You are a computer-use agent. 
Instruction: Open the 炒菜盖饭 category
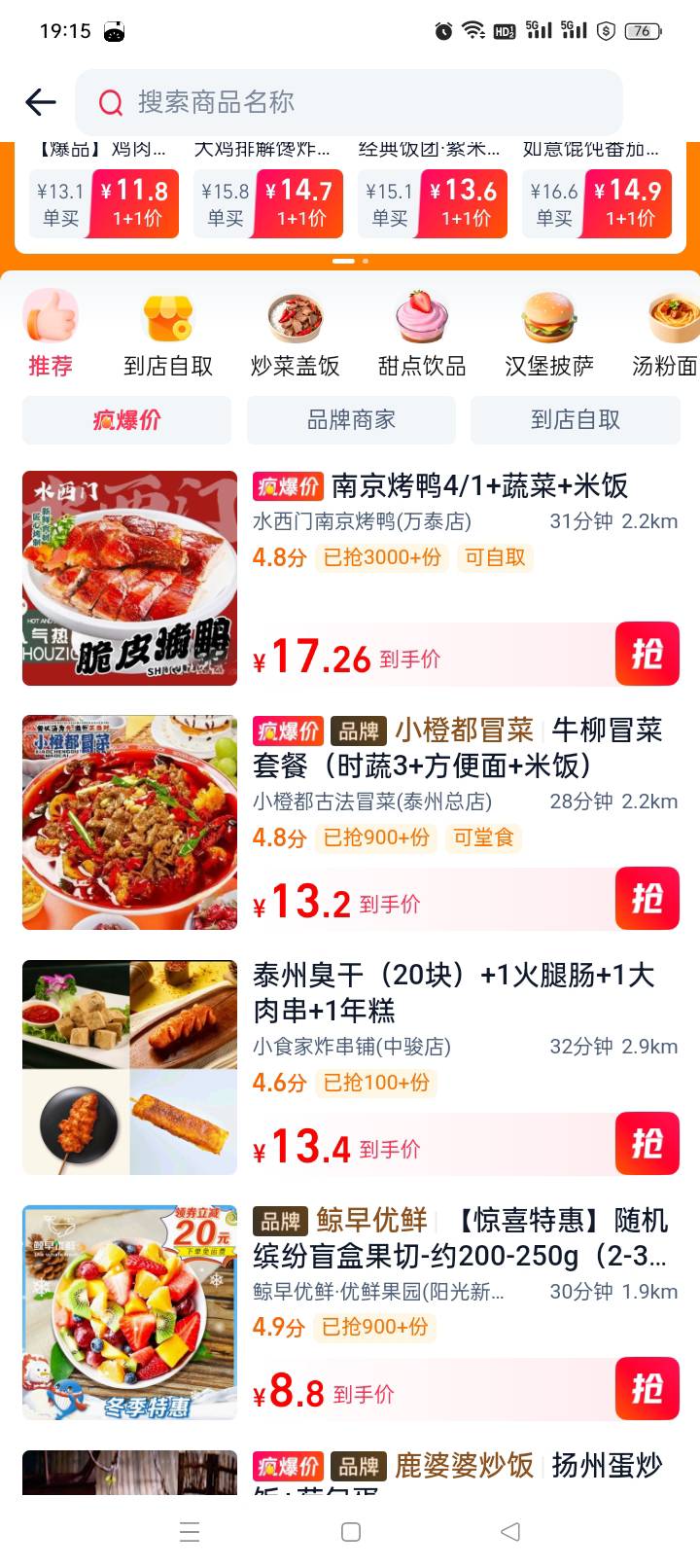[295, 336]
